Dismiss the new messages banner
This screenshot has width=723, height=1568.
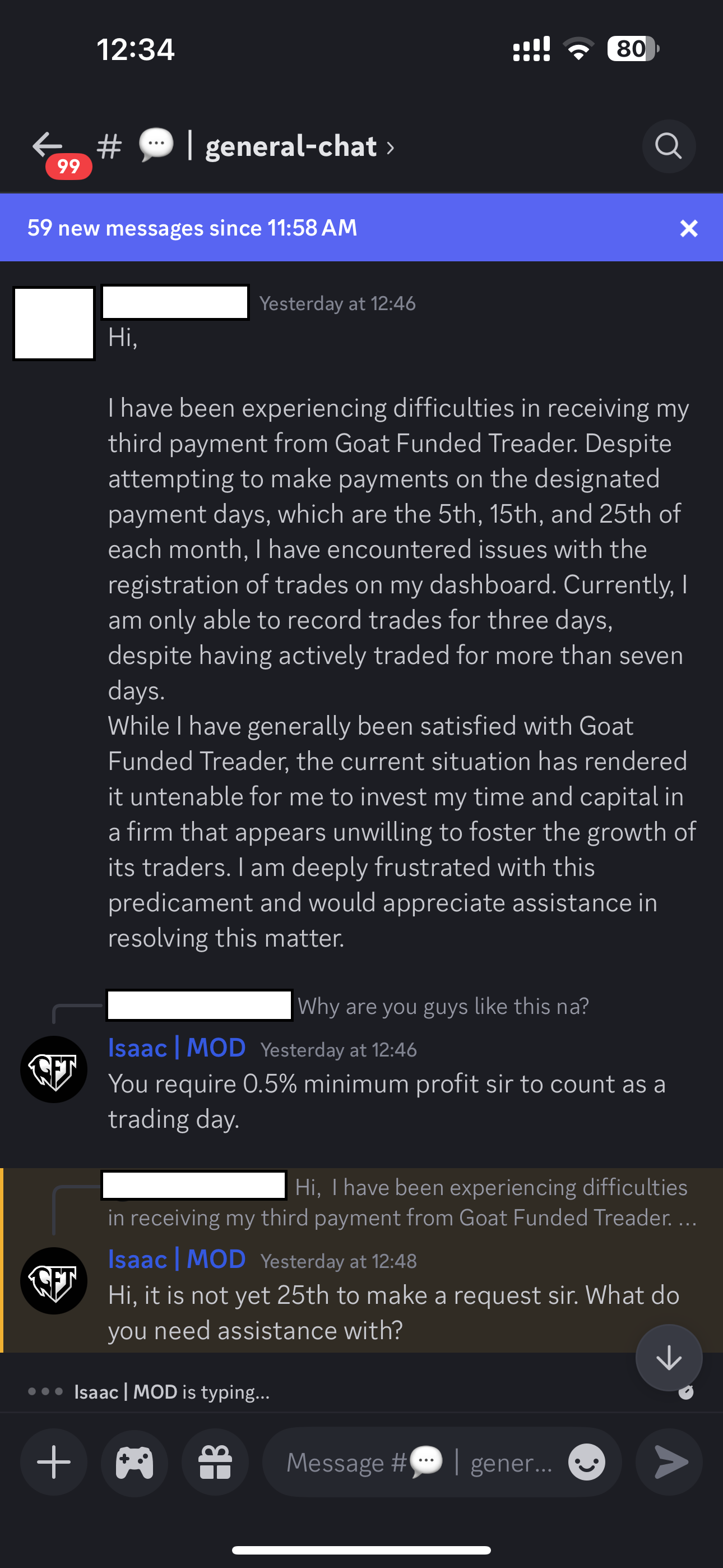(688, 228)
